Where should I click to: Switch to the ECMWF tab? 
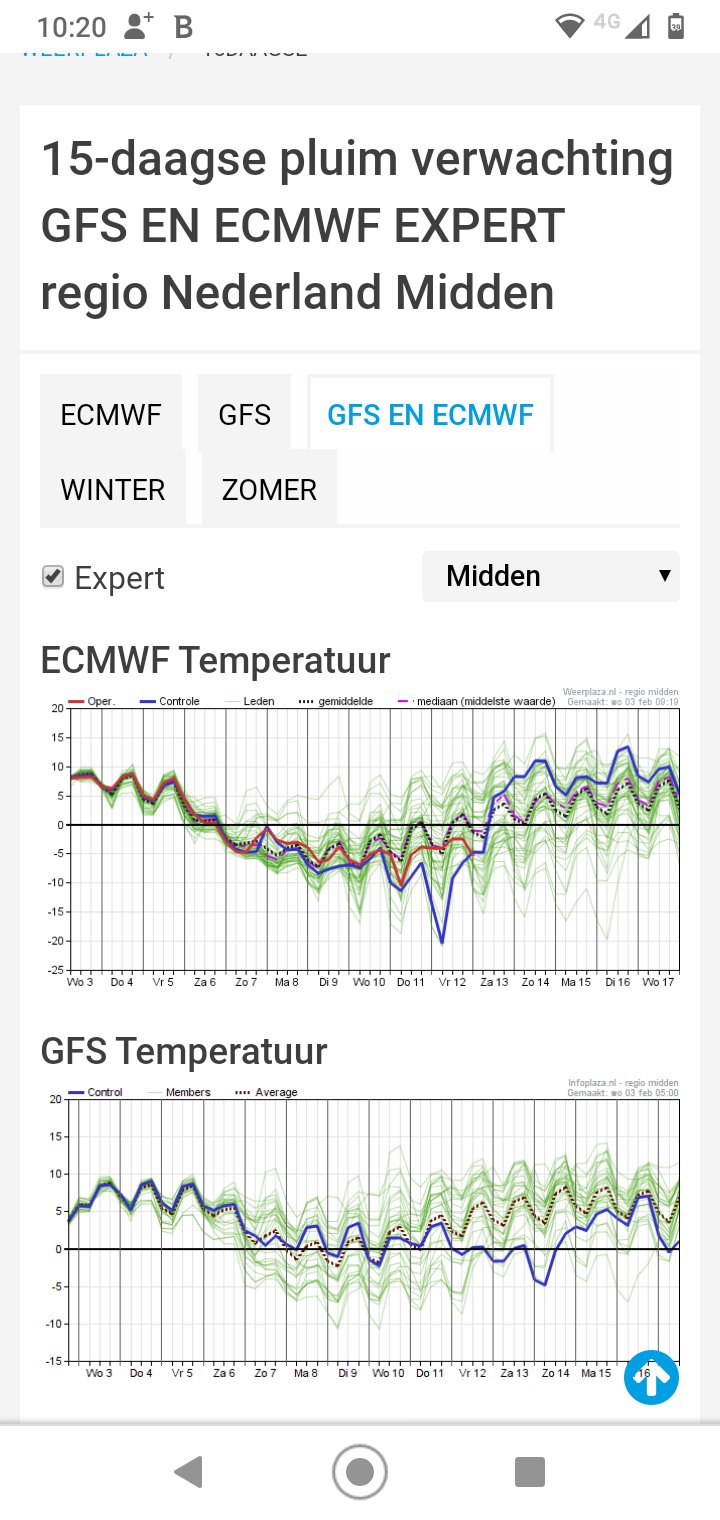click(111, 415)
